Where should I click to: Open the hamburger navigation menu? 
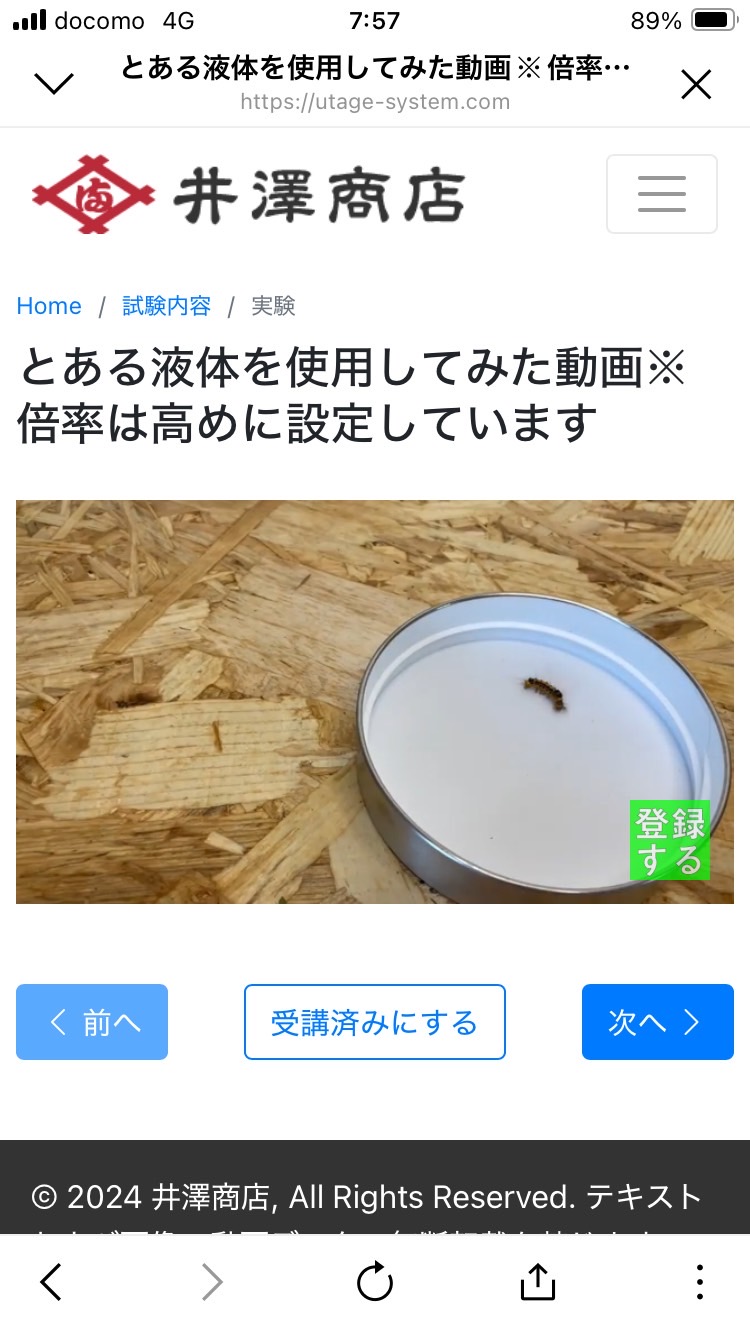tap(662, 194)
